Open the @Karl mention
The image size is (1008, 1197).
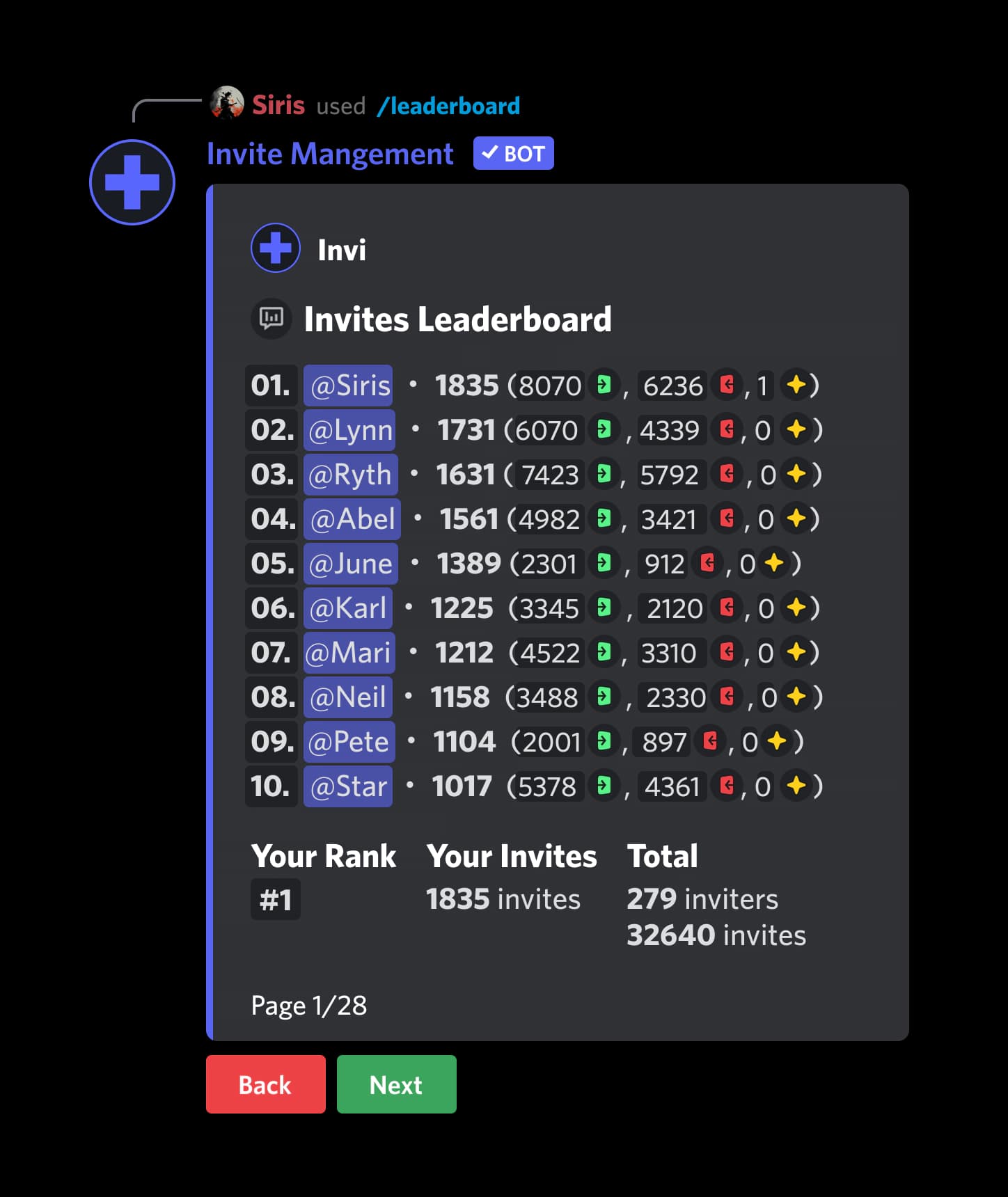[347, 608]
